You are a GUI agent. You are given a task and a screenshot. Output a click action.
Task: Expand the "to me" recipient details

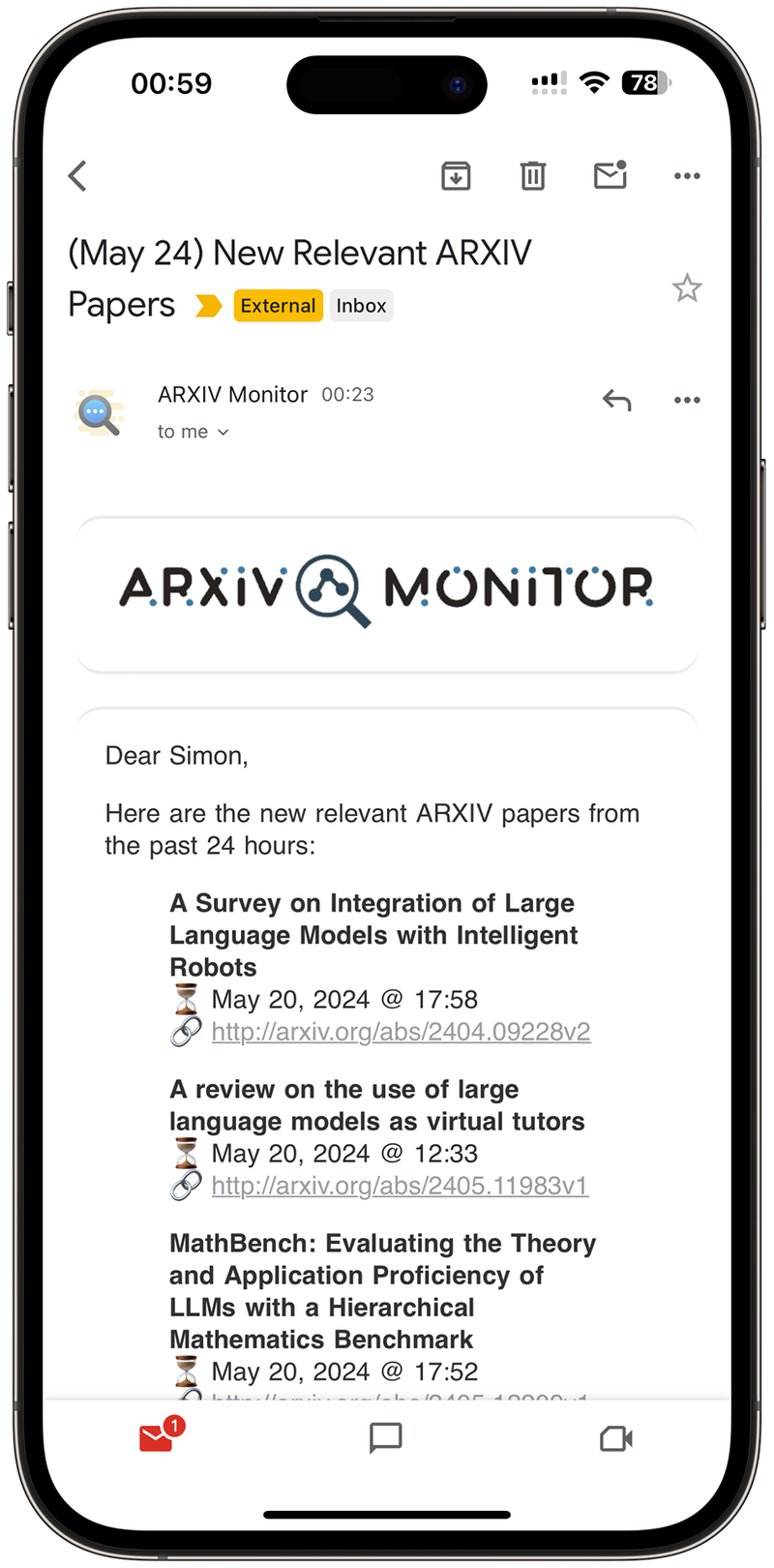(193, 432)
